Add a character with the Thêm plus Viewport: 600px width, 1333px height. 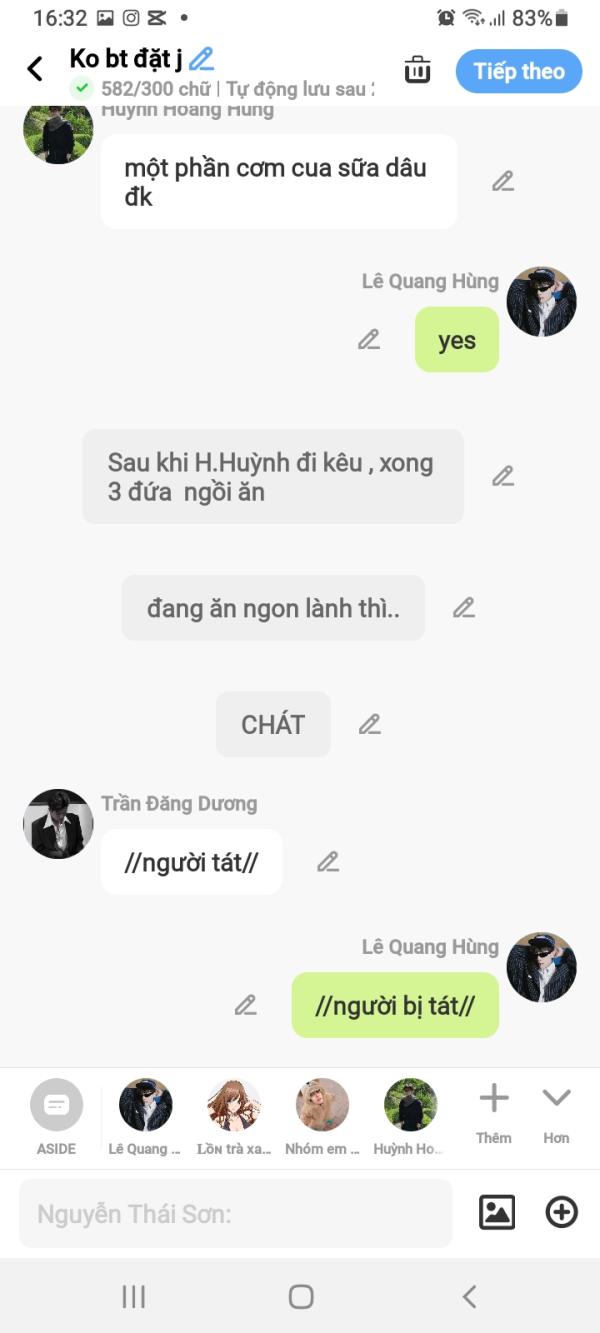(494, 1110)
